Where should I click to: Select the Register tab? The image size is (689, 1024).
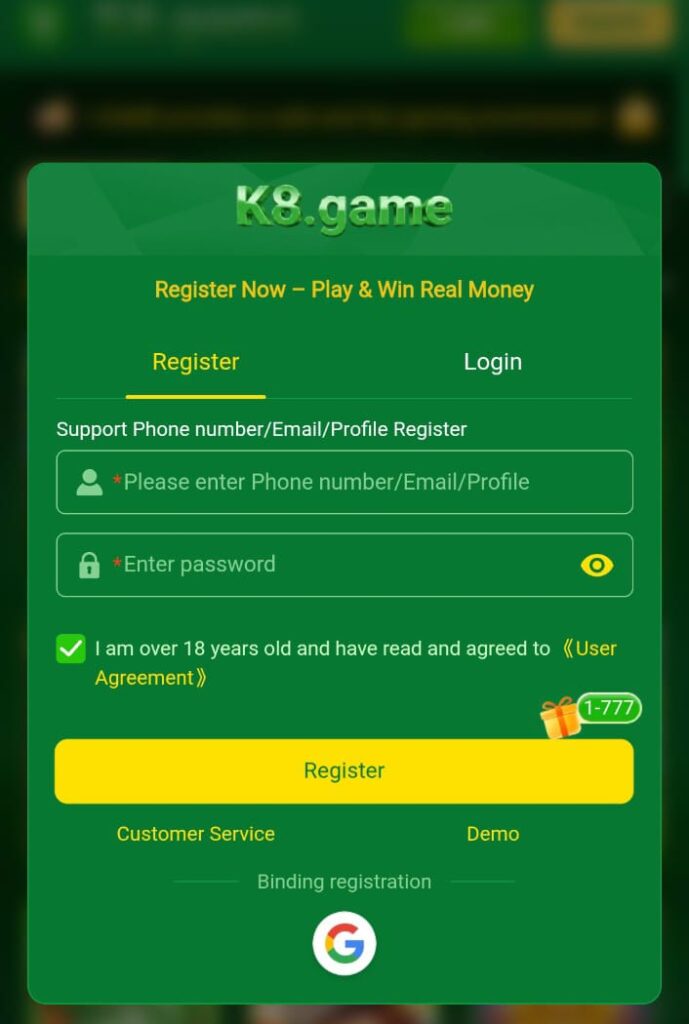(x=196, y=362)
